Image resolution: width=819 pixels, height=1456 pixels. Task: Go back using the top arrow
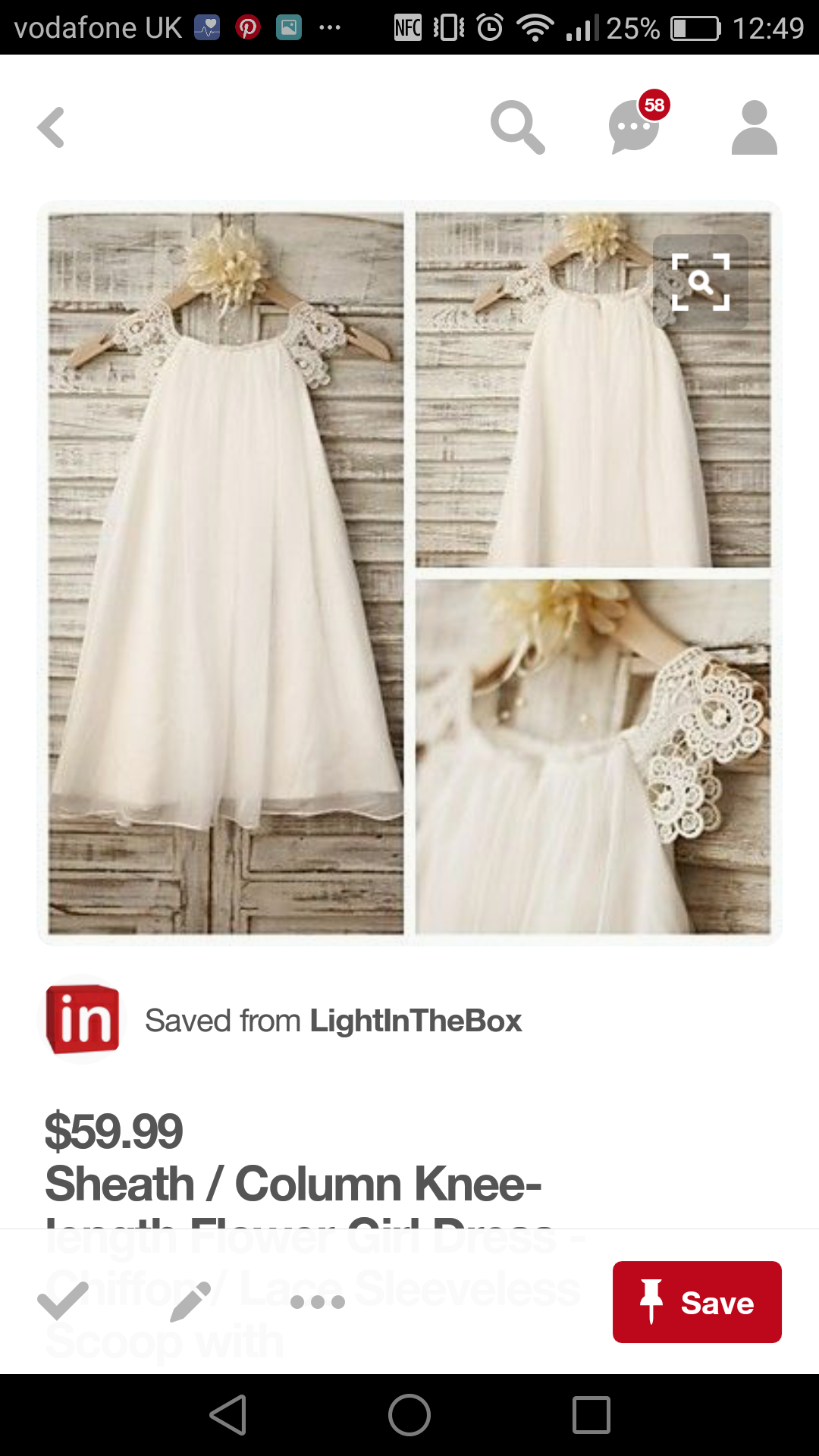point(51,127)
